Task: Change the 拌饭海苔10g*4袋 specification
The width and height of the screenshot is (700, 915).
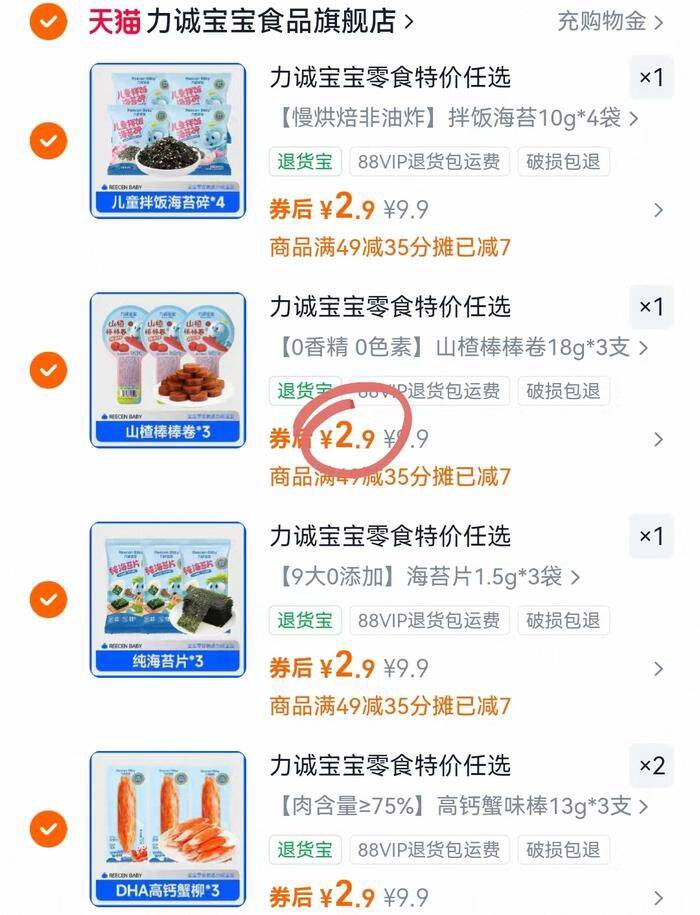Action: (455, 118)
